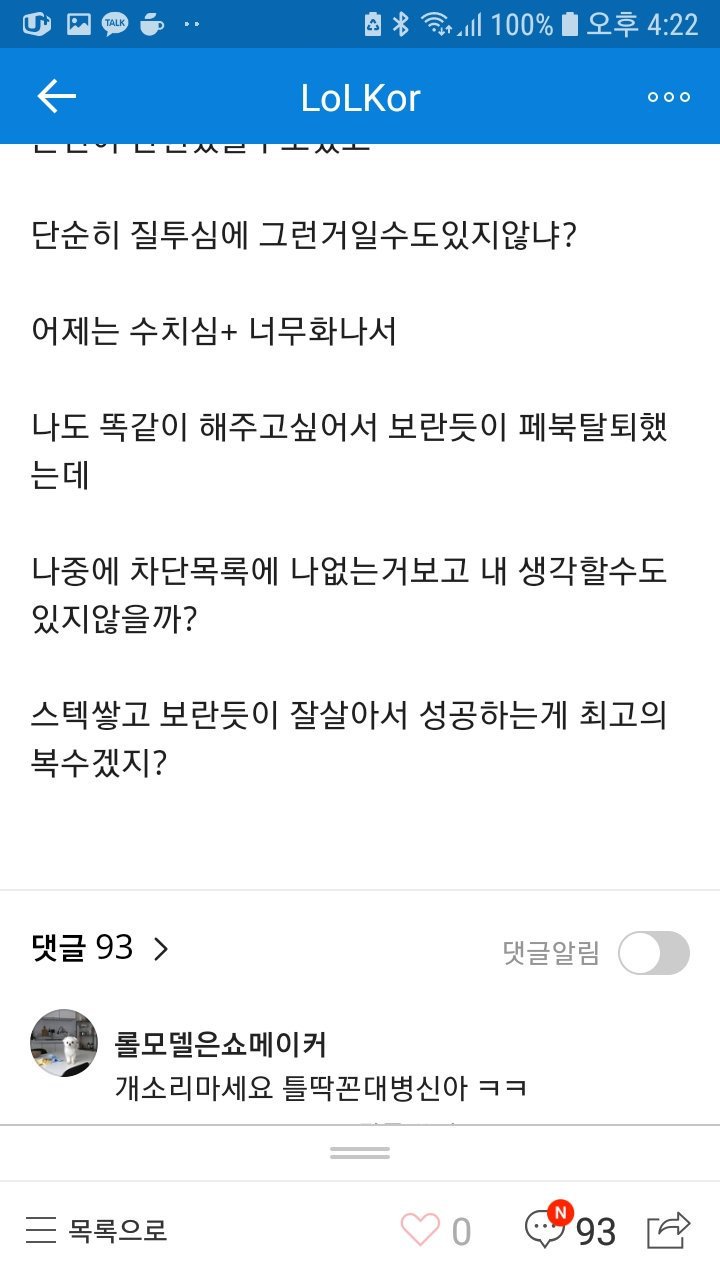This screenshot has height=1280, width=720.
Task: Like this post with the heart icon
Action: pyautogui.click(x=420, y=1230)
